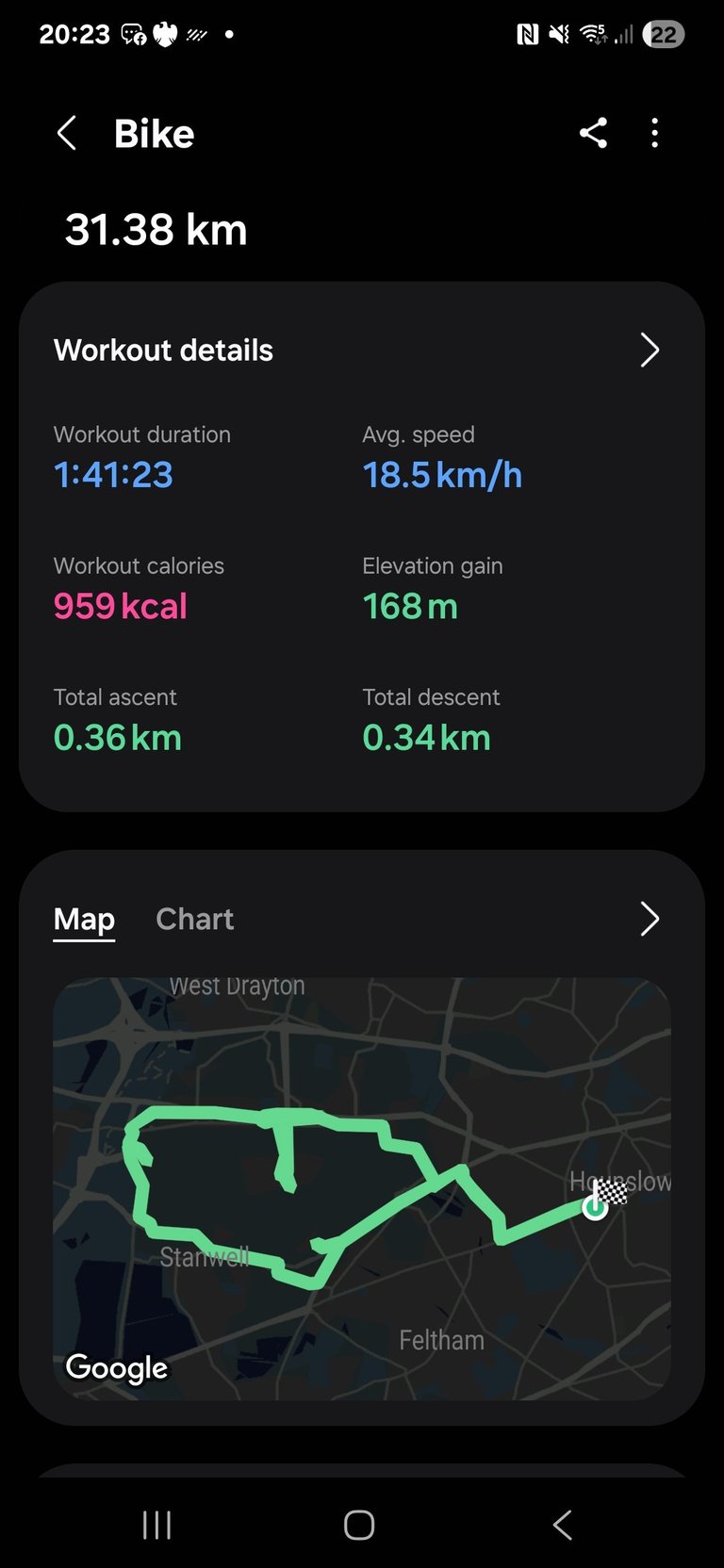Open the three-dot overflow menu

pos(655,133)
